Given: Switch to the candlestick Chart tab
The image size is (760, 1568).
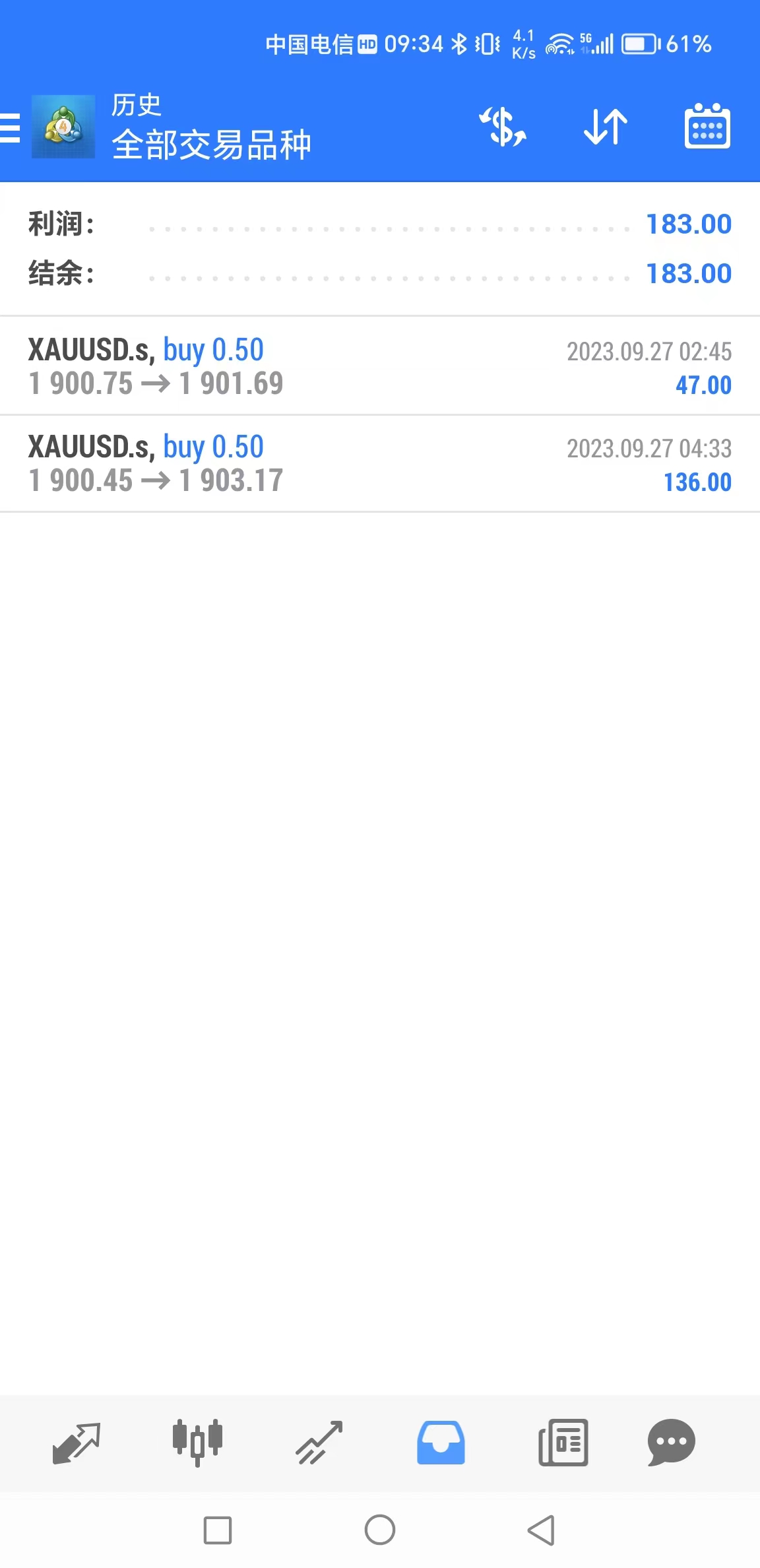Looking at the screenshot, I should [197, 1443].
